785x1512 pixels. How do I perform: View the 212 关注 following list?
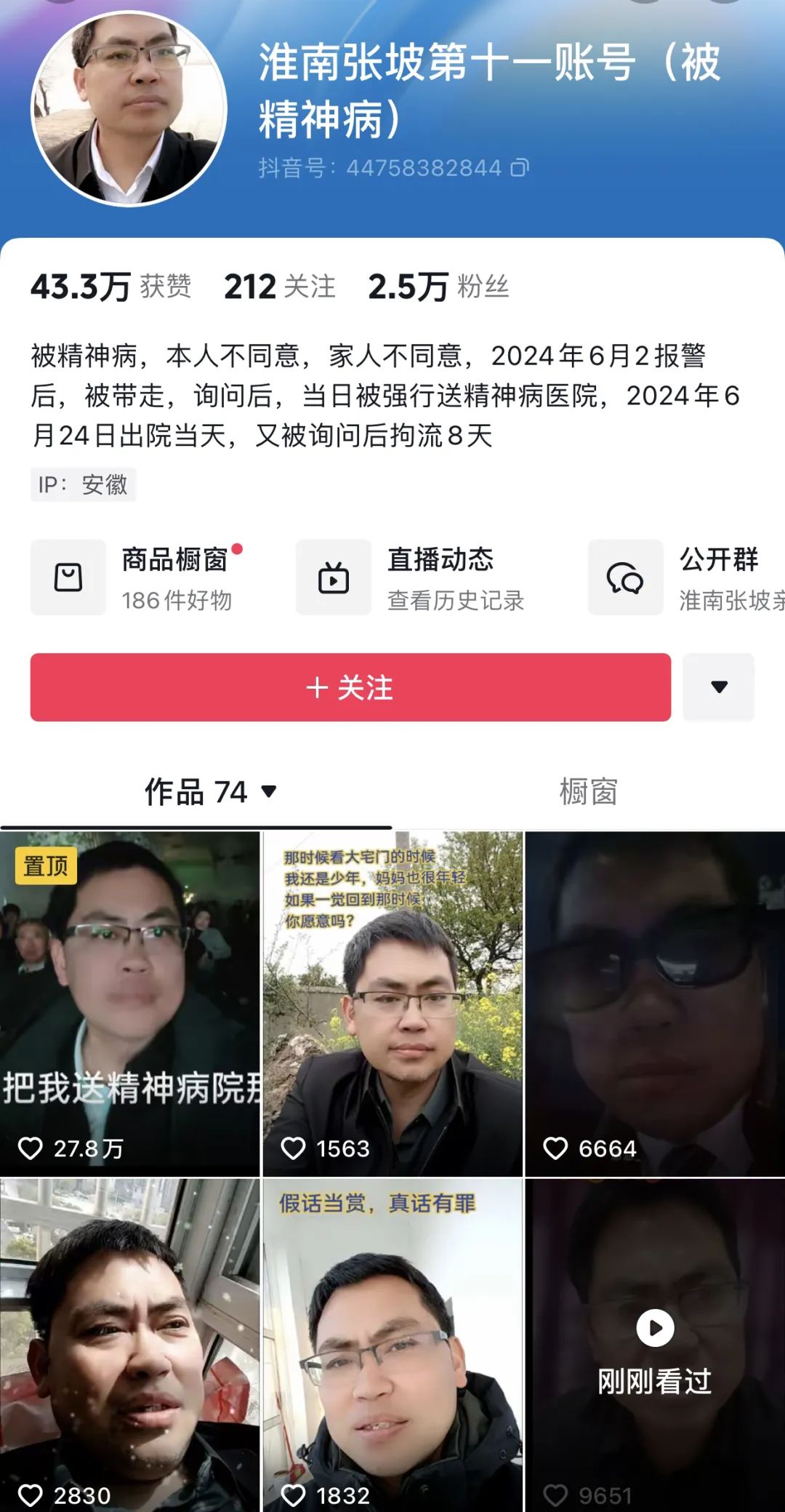click(x=279, y=287)
